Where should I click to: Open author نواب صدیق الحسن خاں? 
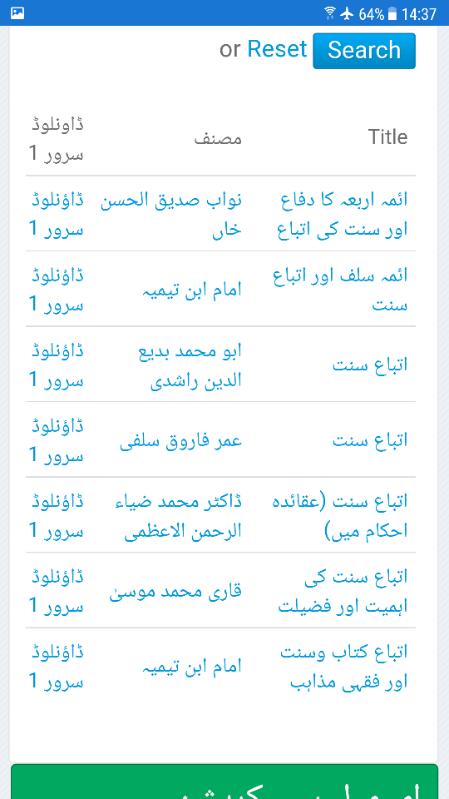(x=171, y=214)
